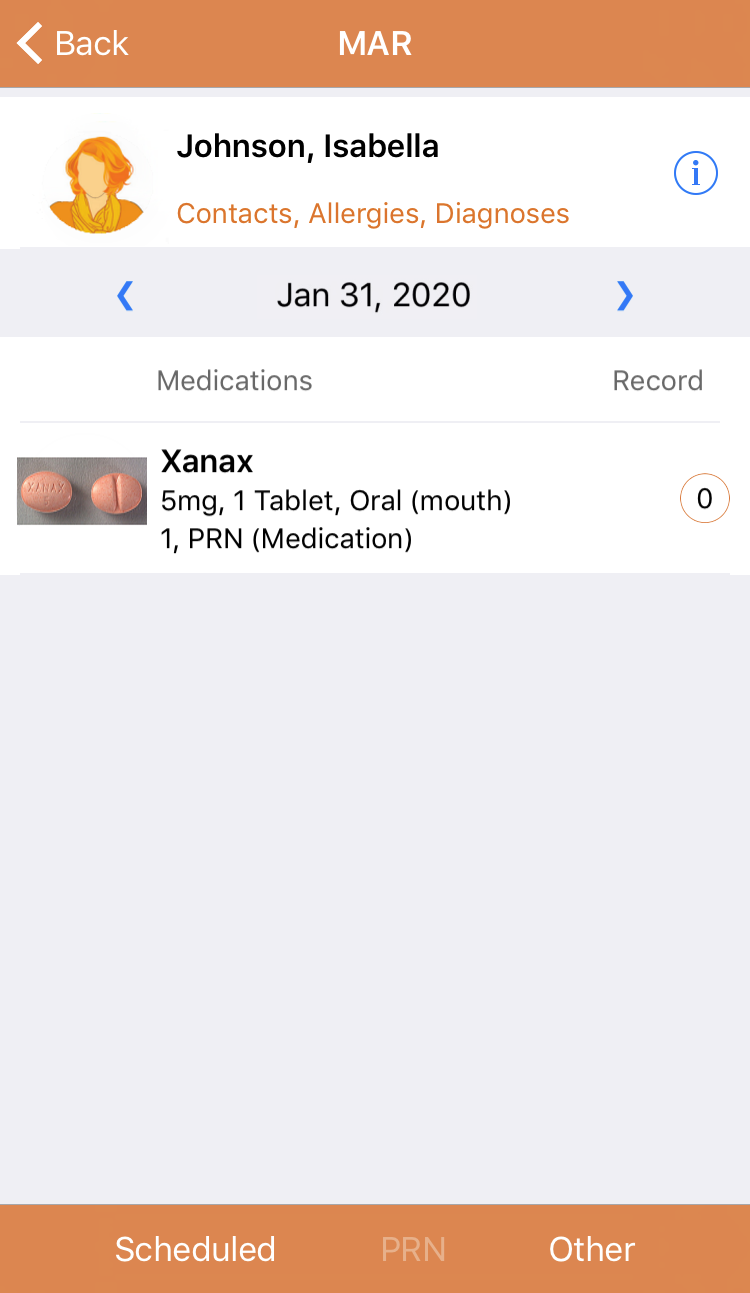Click the Medications column header
Image resolution: width=750 pixels, height=1293 pixels.
[x=234, y=380]
